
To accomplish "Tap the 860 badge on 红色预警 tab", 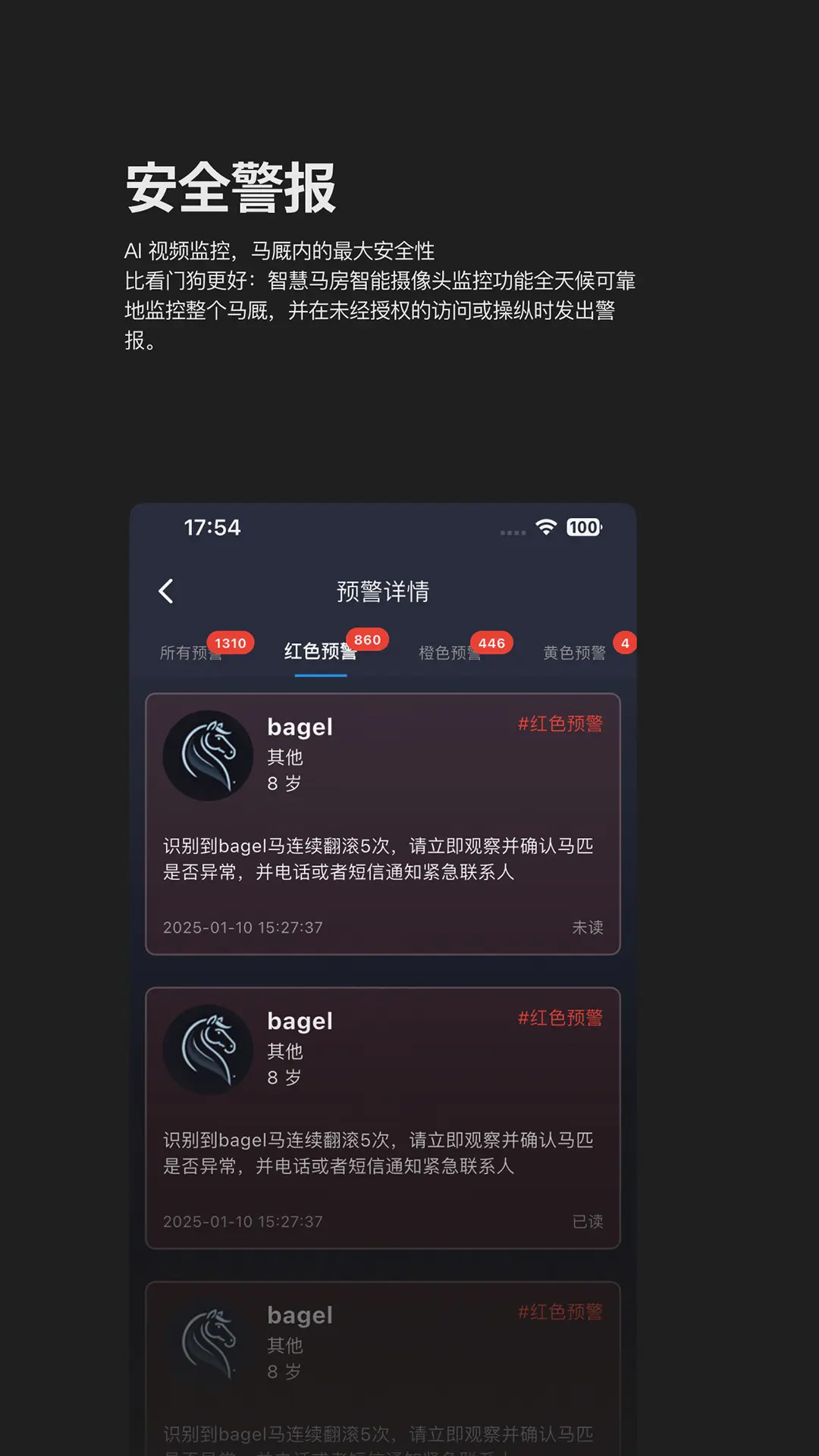I will click(x=366, y=639).
